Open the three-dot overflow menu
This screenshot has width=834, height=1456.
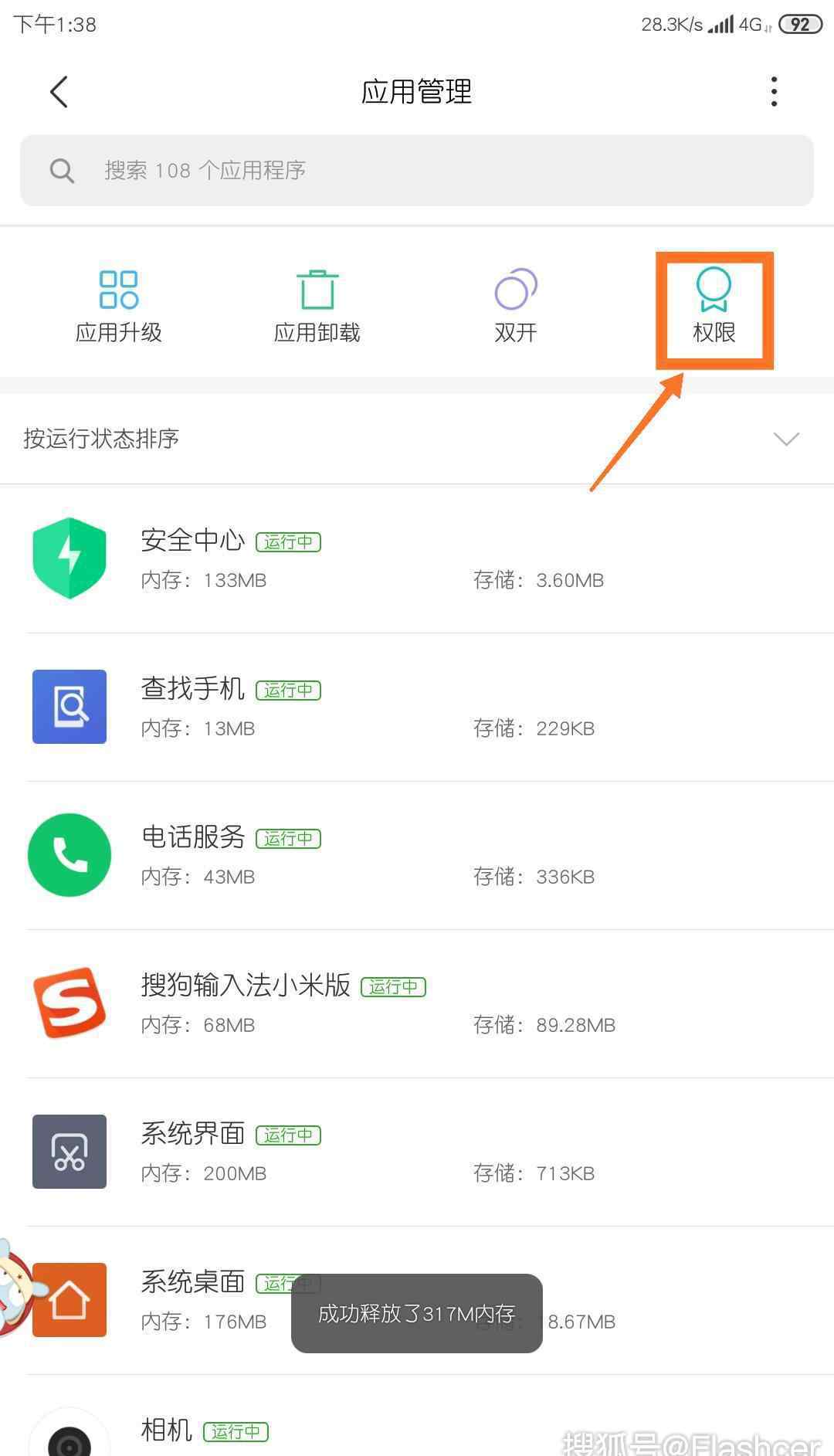774,92
